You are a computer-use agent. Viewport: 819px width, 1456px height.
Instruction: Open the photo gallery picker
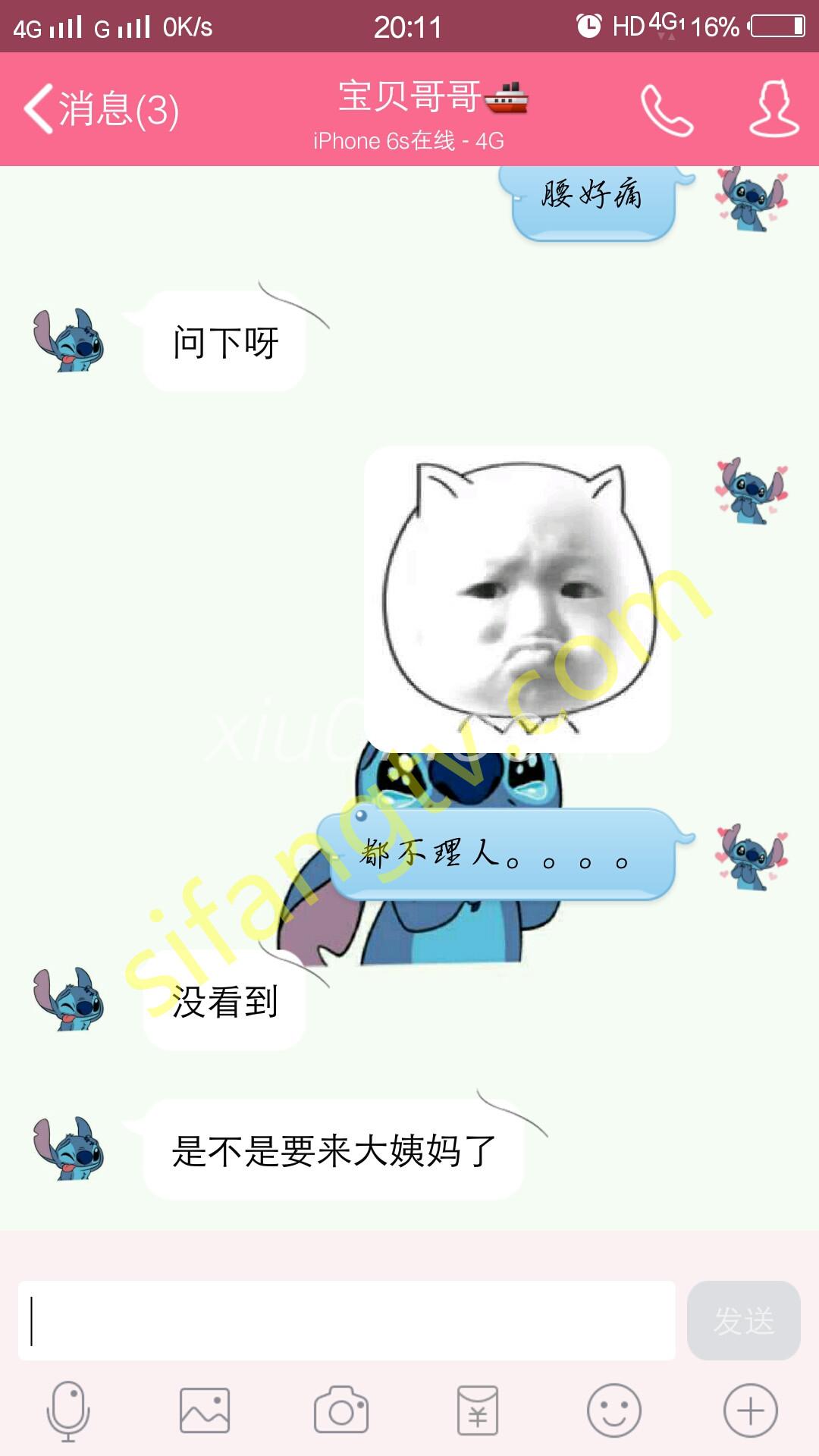click(204, 1411)
